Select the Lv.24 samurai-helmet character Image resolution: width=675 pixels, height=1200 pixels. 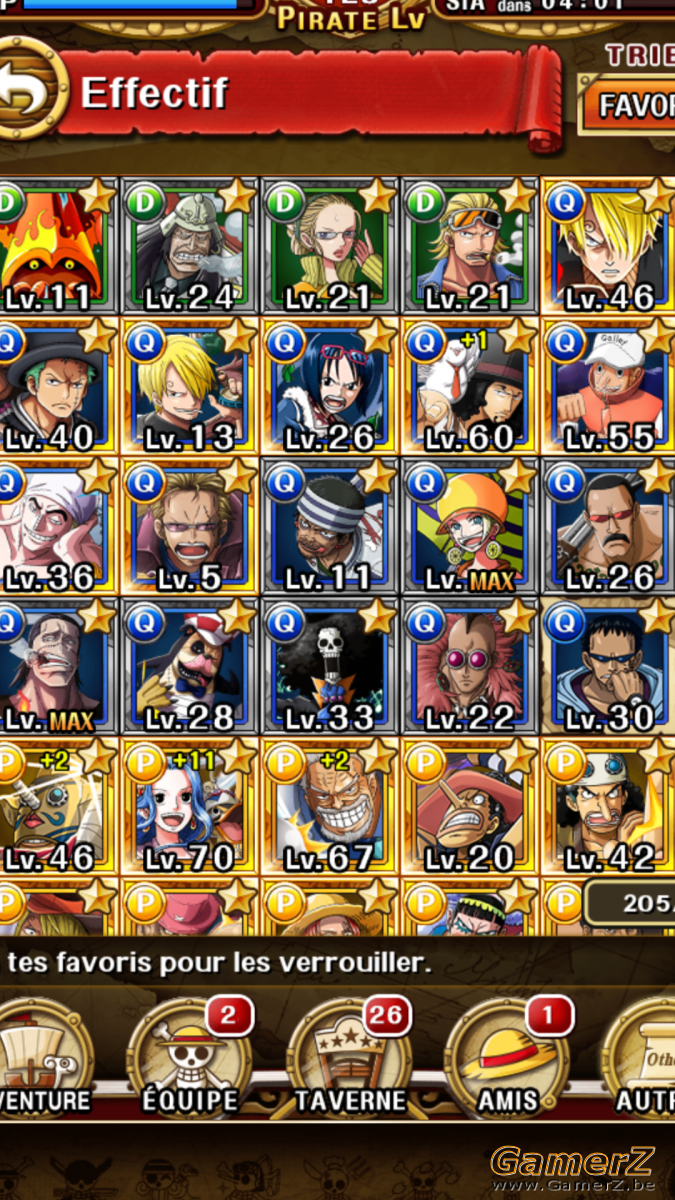pos(190,247)
